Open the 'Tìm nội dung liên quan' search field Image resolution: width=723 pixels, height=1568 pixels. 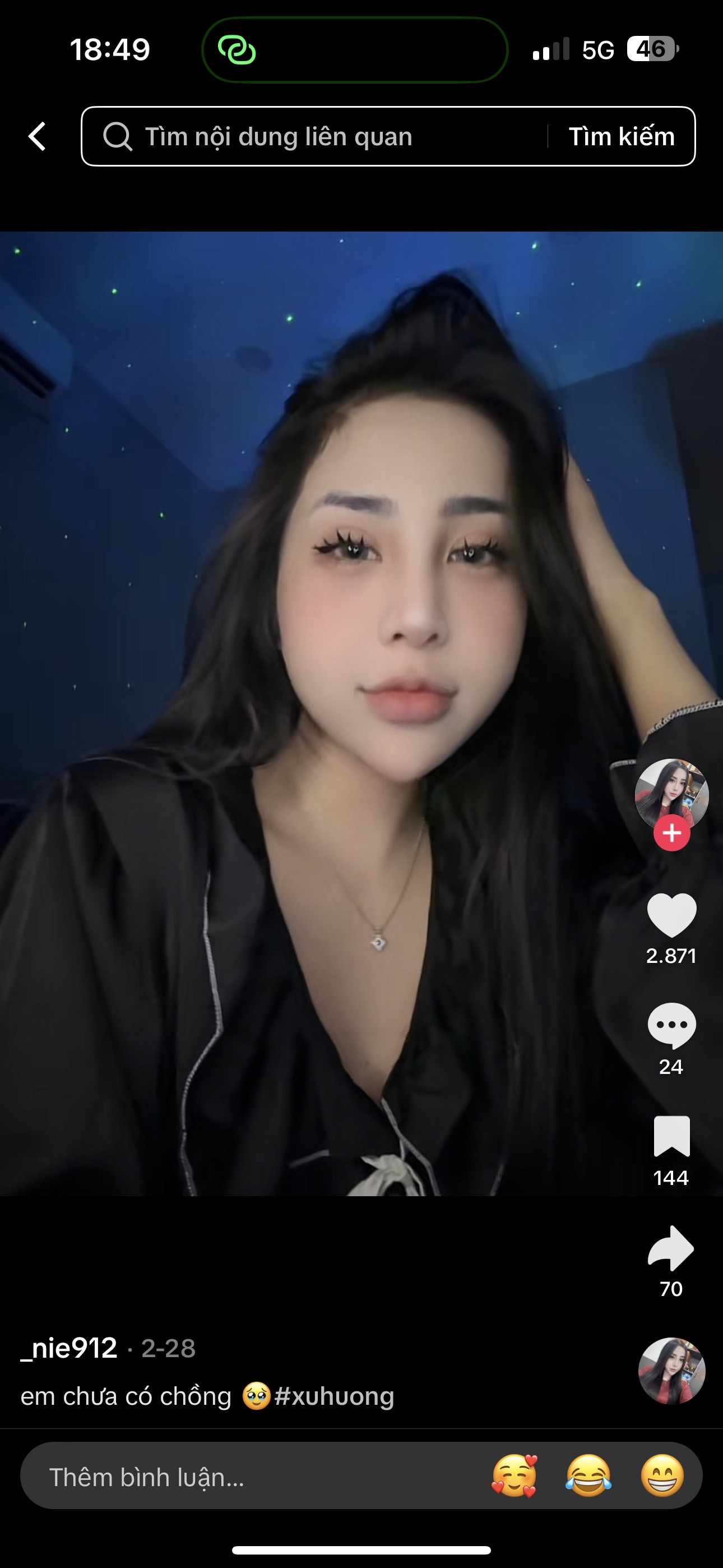317,136
